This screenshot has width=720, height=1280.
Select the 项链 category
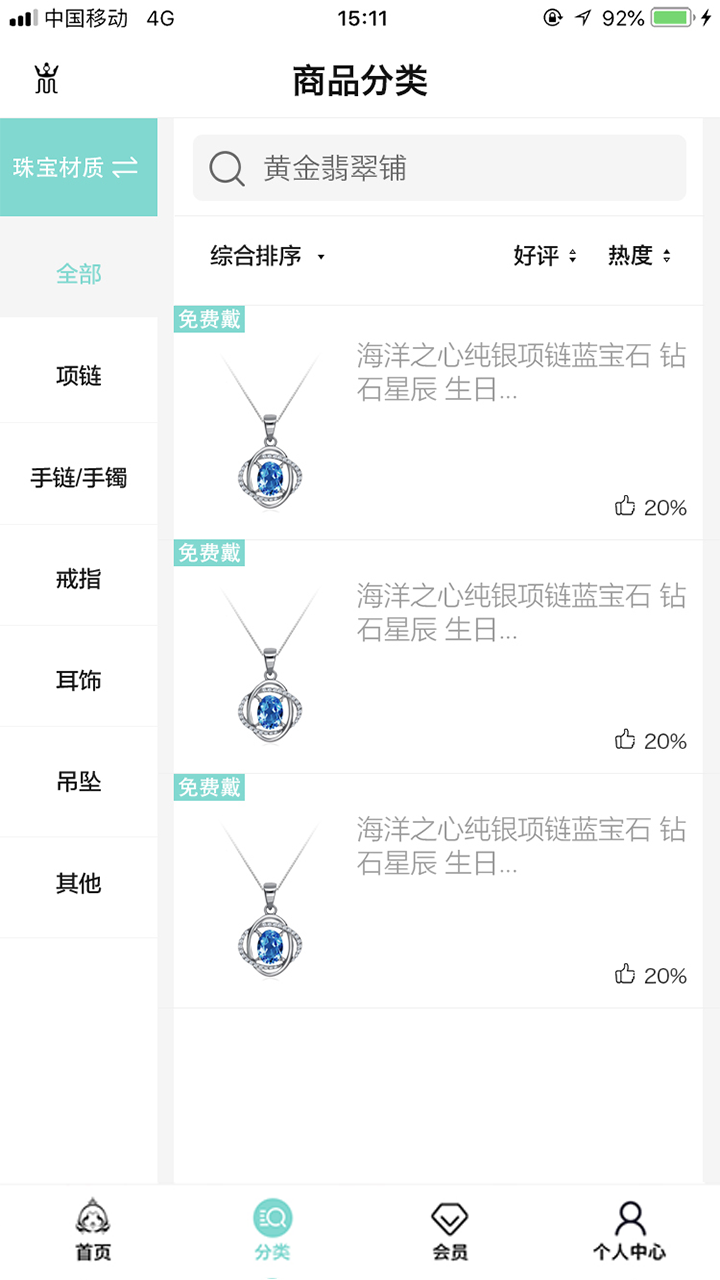pyautogui.click(x=78, y=376)
